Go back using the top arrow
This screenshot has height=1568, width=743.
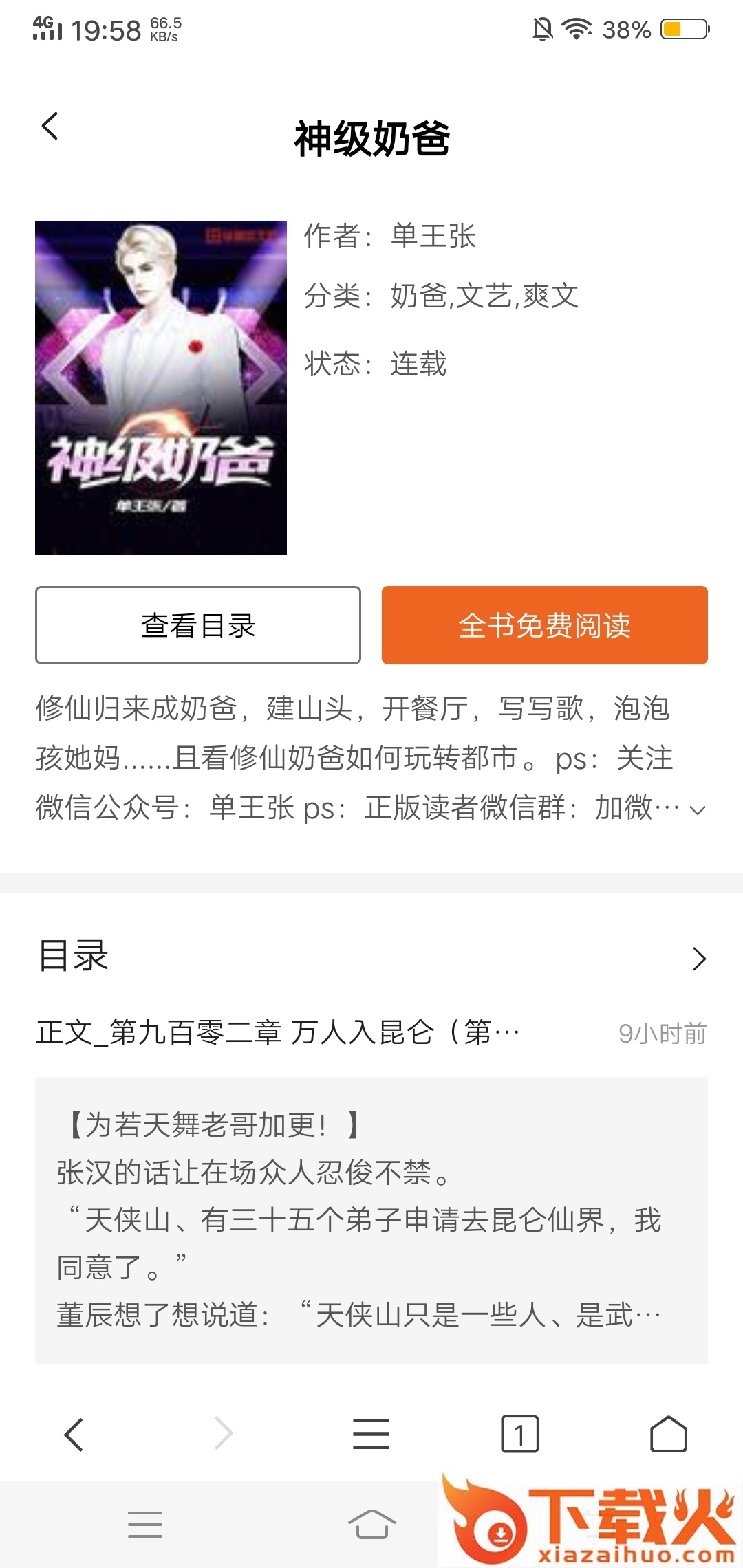point(50,127)
